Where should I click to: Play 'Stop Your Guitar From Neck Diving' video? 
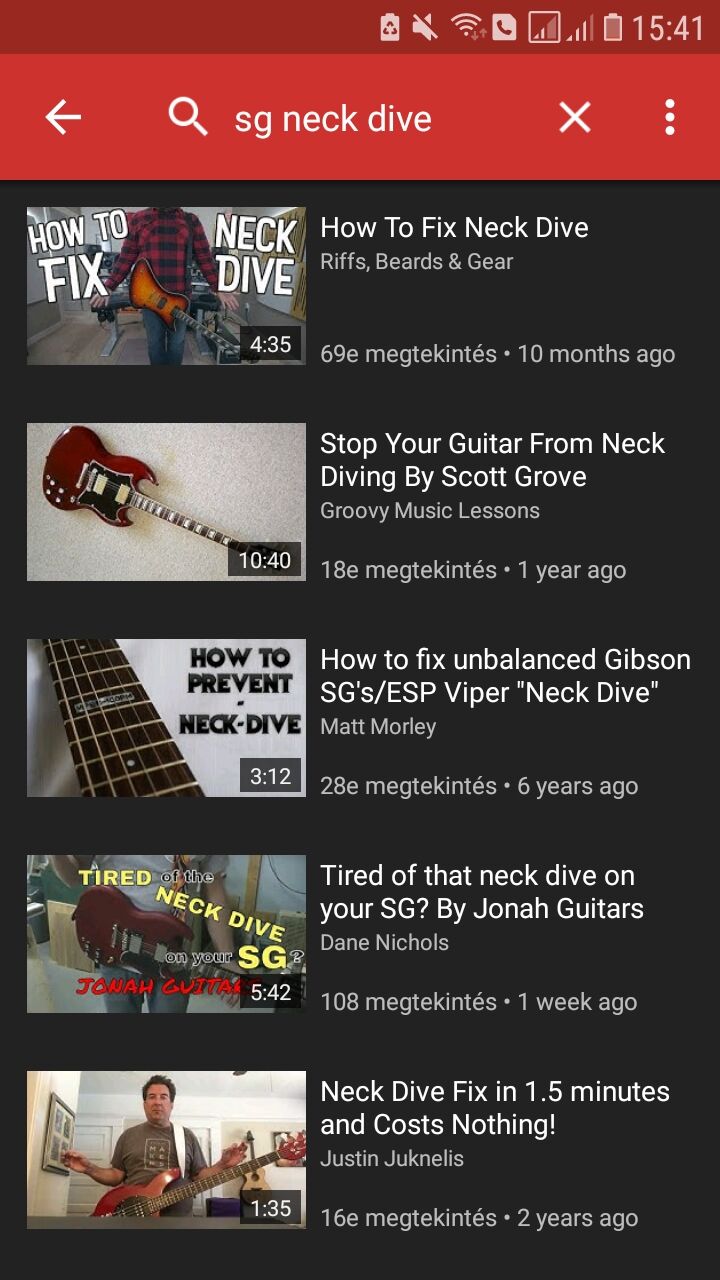click(167, 501)
